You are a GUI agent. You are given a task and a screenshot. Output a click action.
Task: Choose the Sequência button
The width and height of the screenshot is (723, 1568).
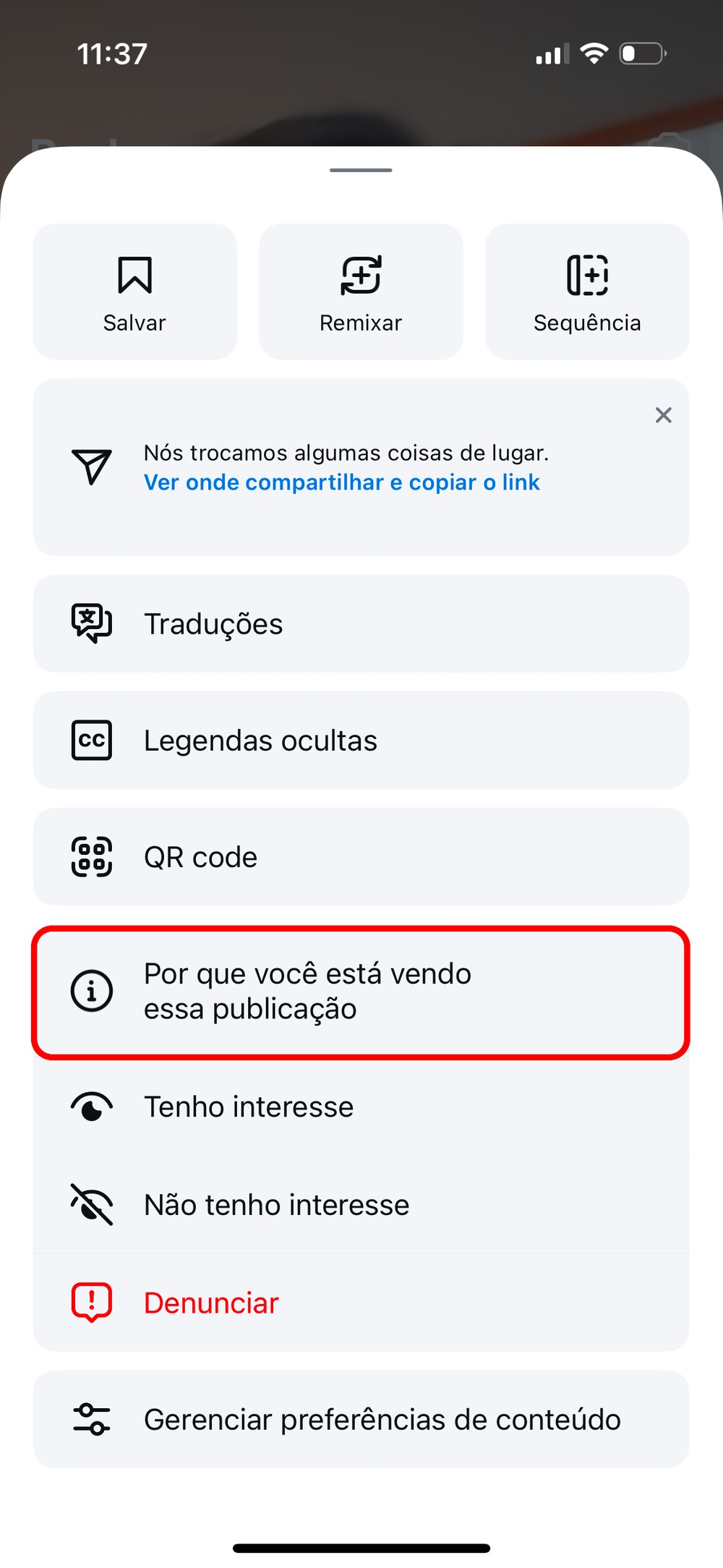coord(587,291)
